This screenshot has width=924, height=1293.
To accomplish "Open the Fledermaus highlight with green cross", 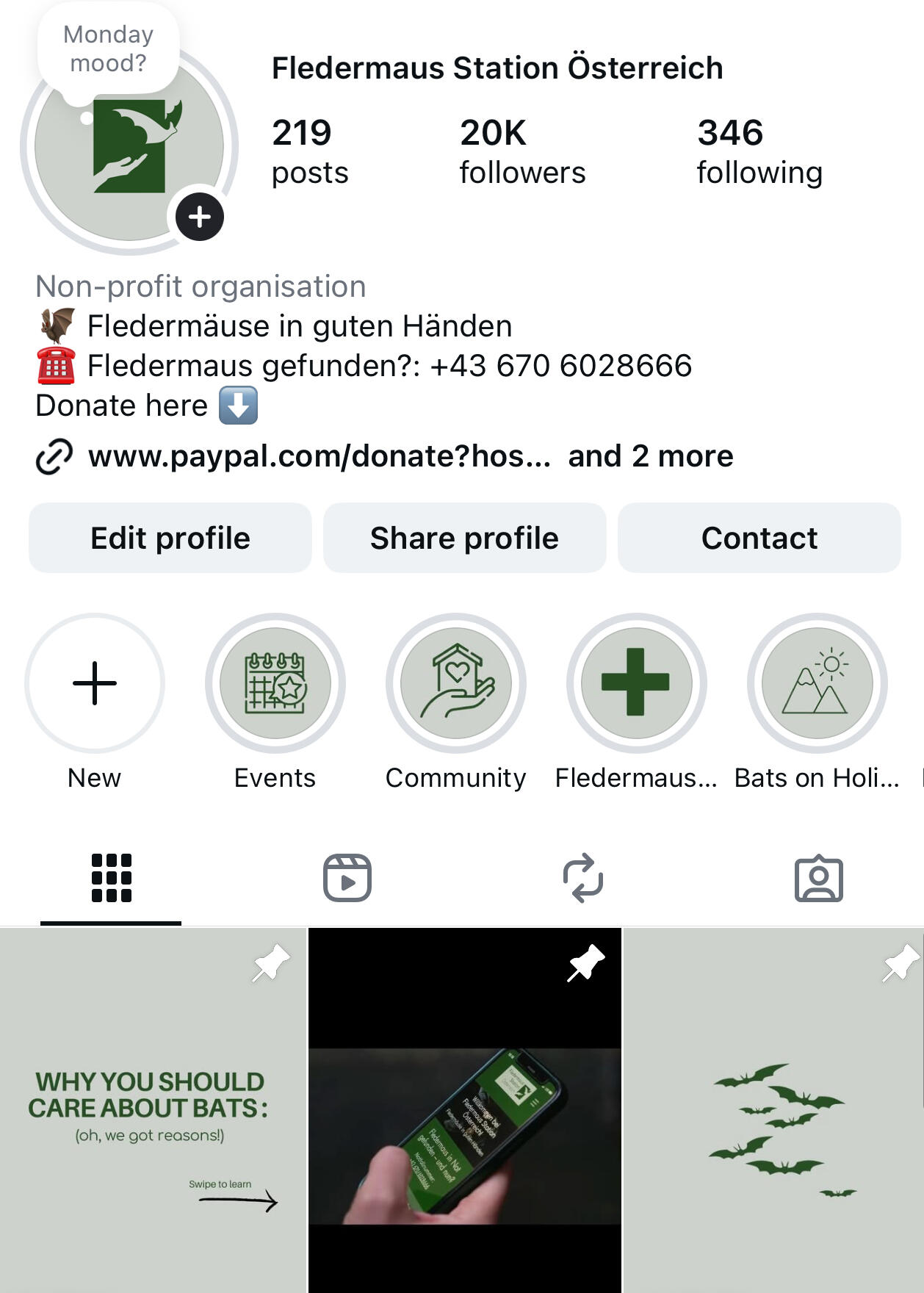I will 636,683.
